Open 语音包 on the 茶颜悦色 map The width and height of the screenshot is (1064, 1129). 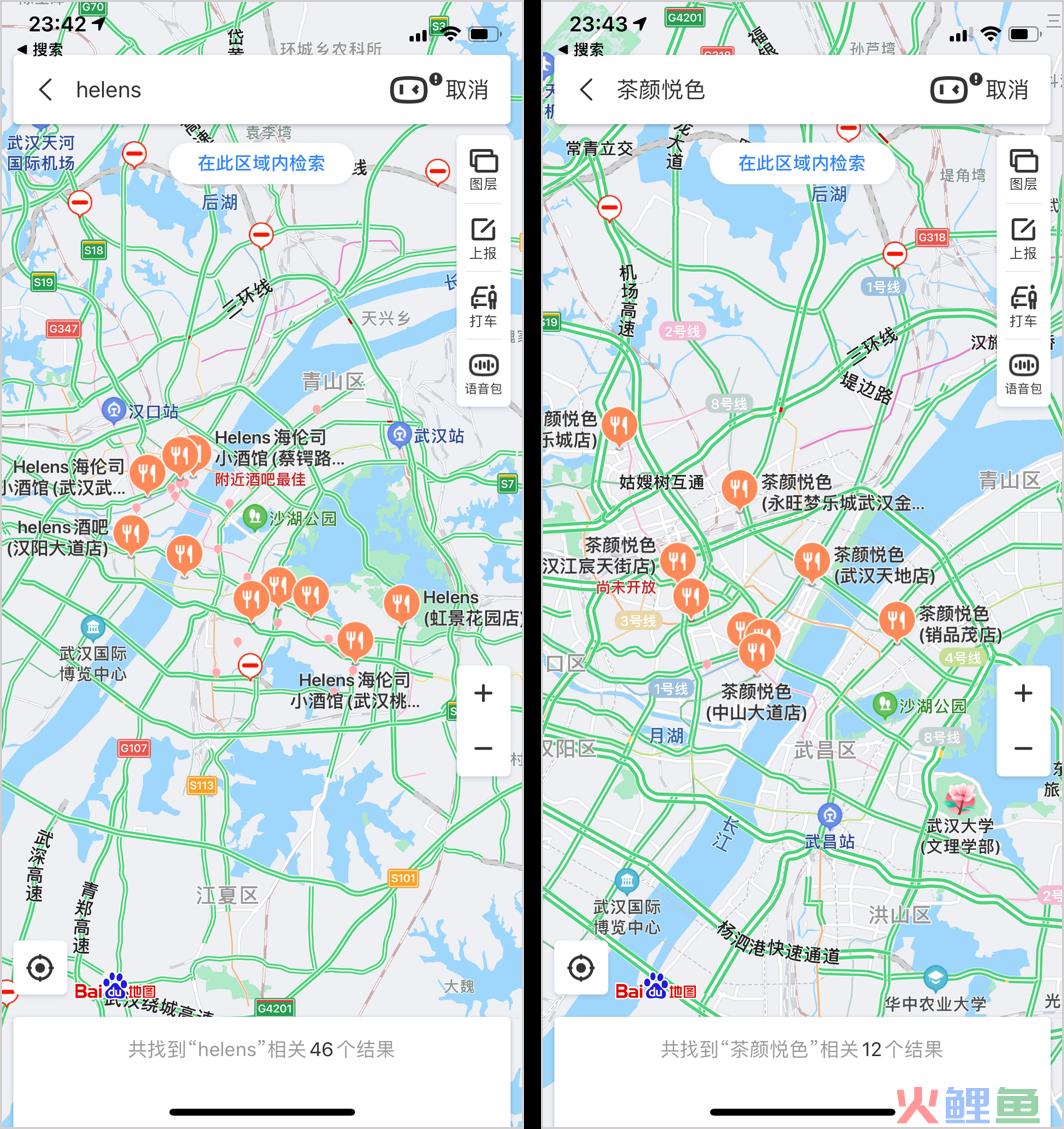(1023, 374)
